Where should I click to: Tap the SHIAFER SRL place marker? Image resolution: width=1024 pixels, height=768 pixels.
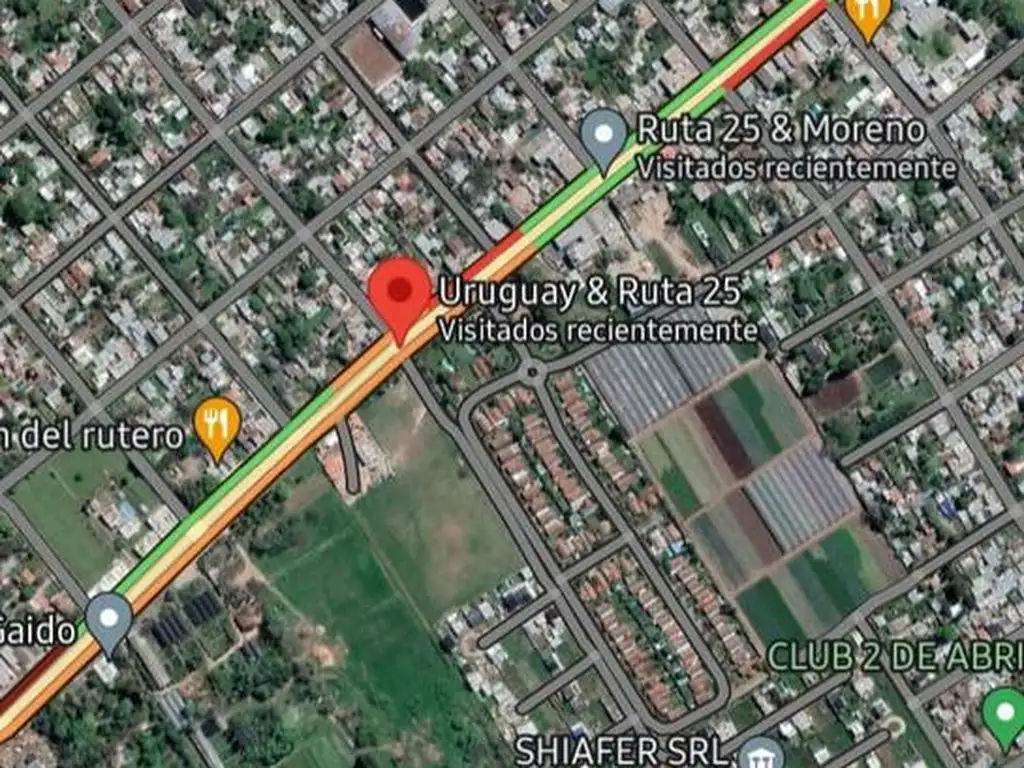coord(763,752)
